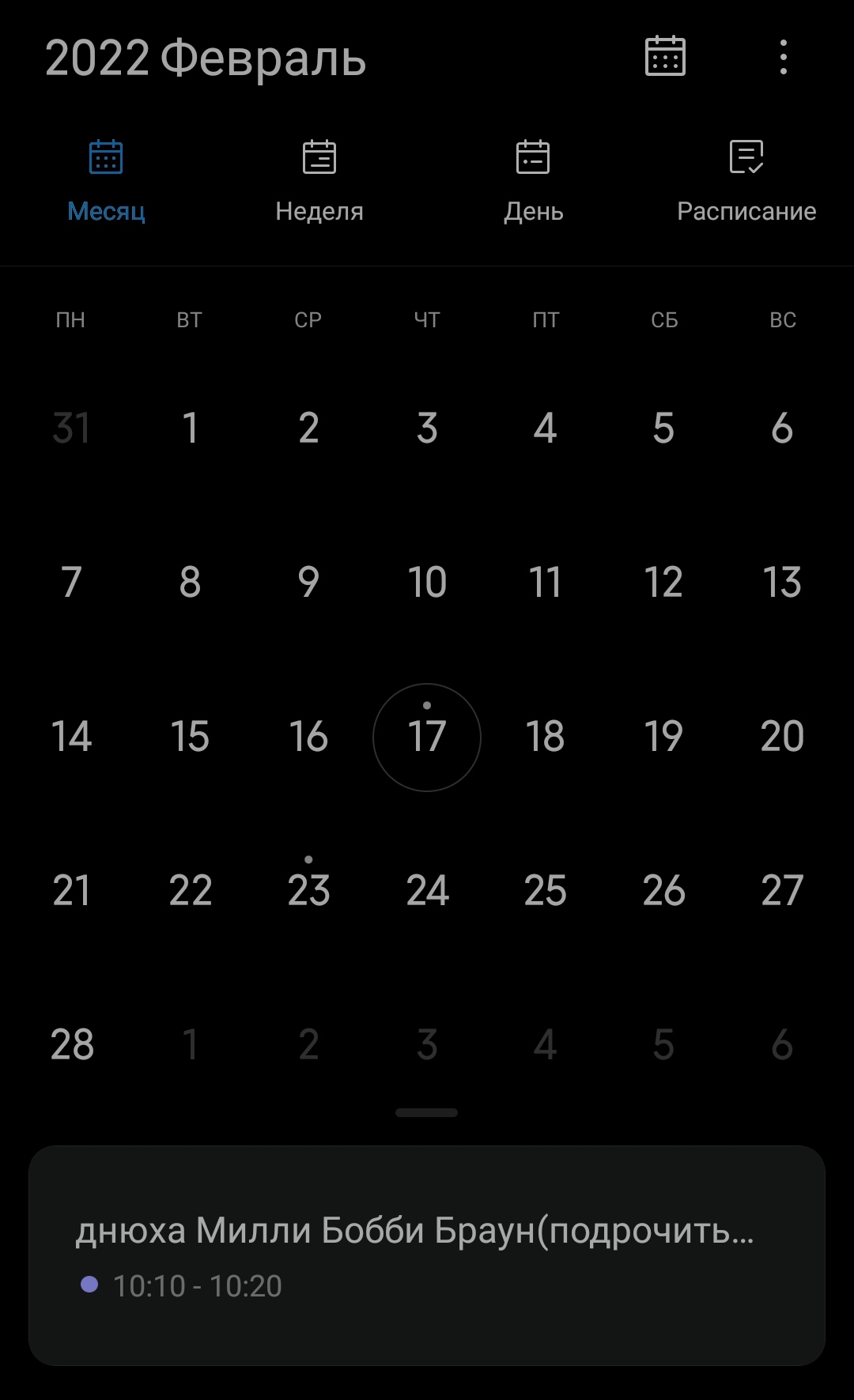The image size is (854, 1400).
Task: Select the Месяц tab
Action: (x=106, y=180)
